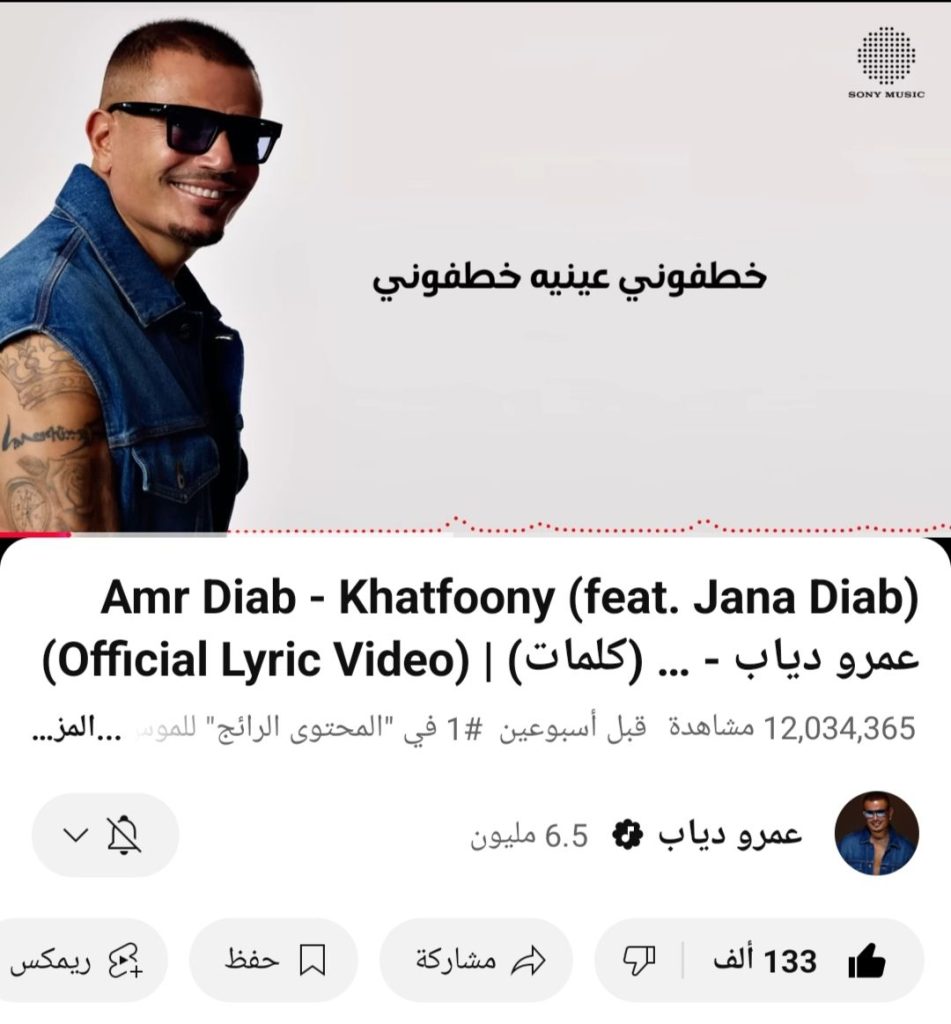Open the notification bell dropdown
The height and width of the screenshot is (1024, 951).
pyautogui.click(x=105, y=835)
